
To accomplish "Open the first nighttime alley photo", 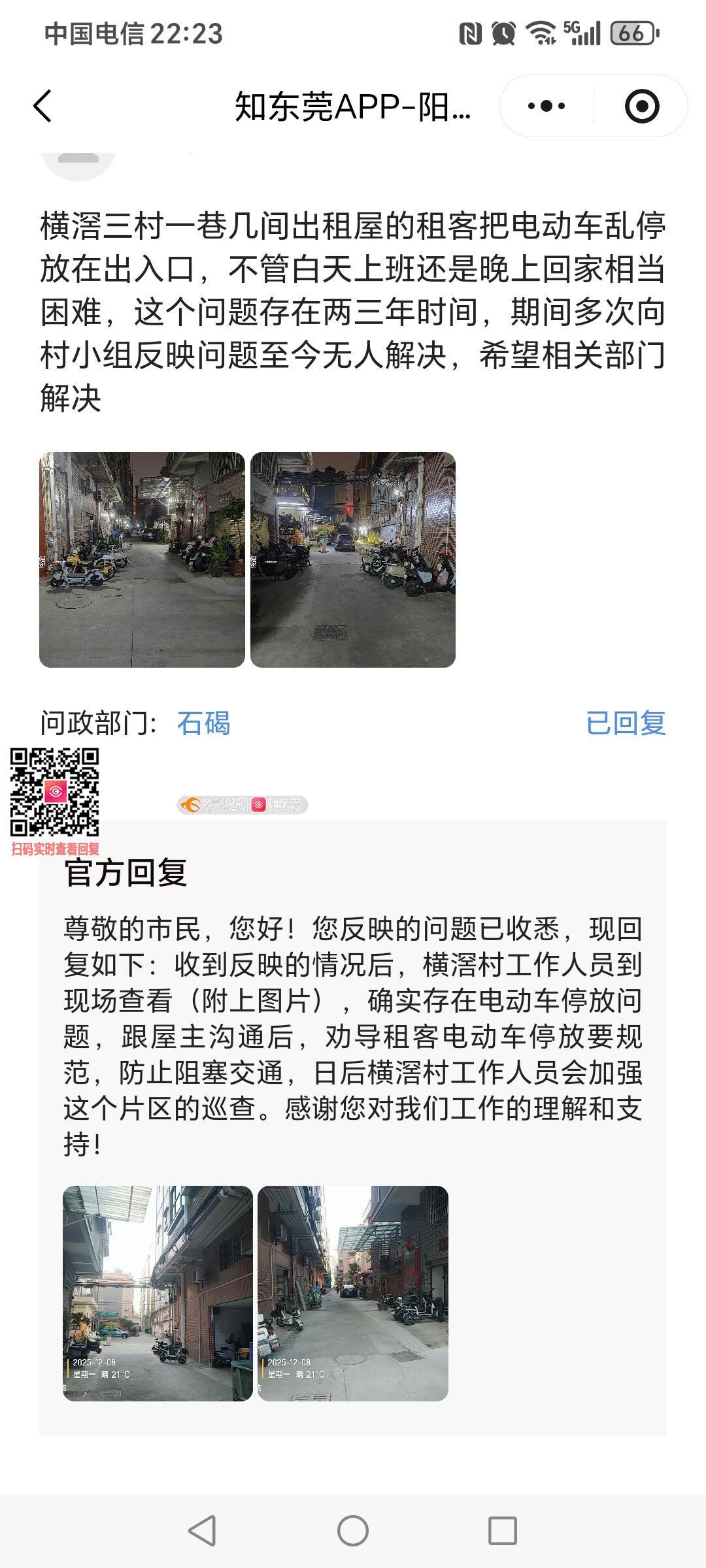I will point(142,559).
